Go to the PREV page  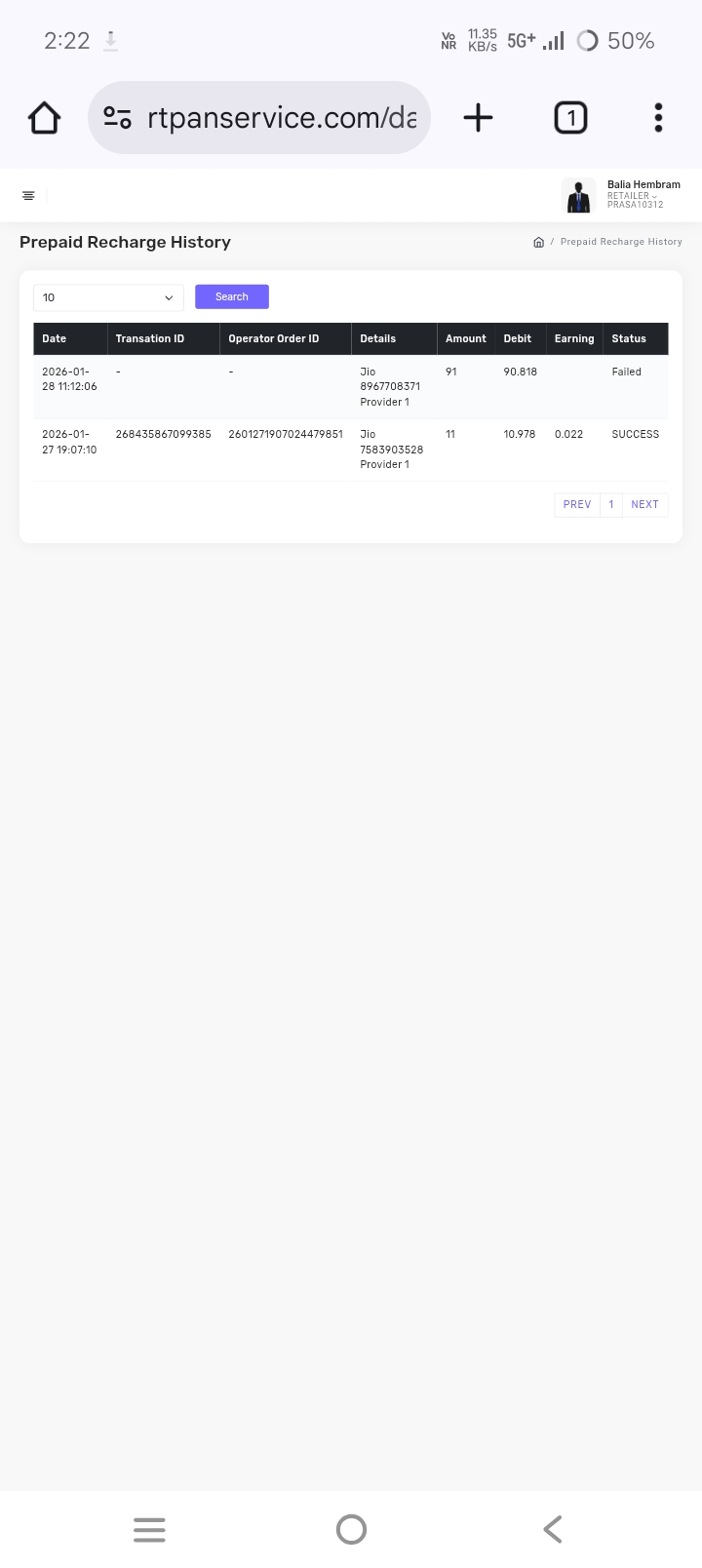[577, 504]
